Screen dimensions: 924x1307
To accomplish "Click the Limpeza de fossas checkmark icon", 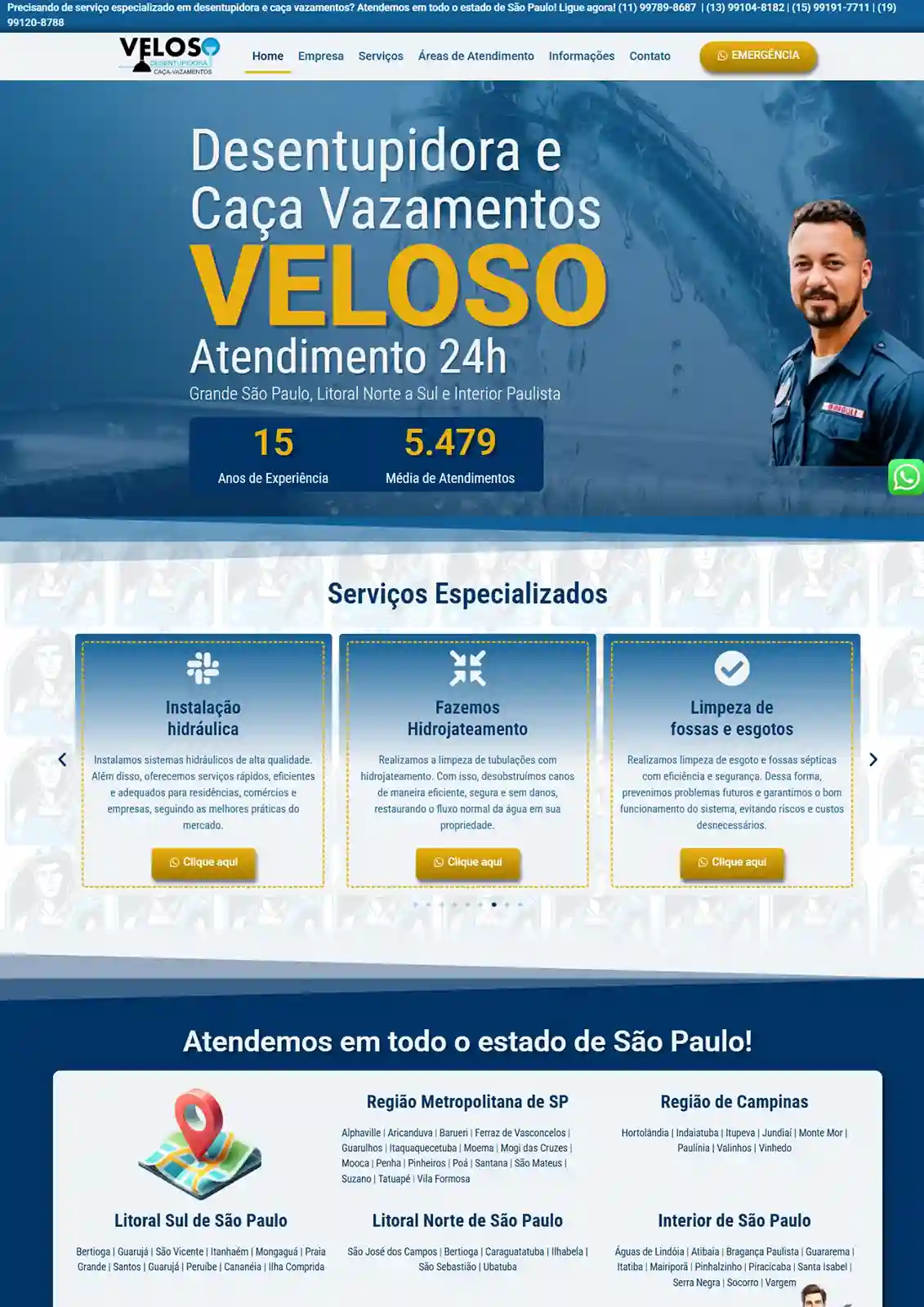I will coord(733,668).
